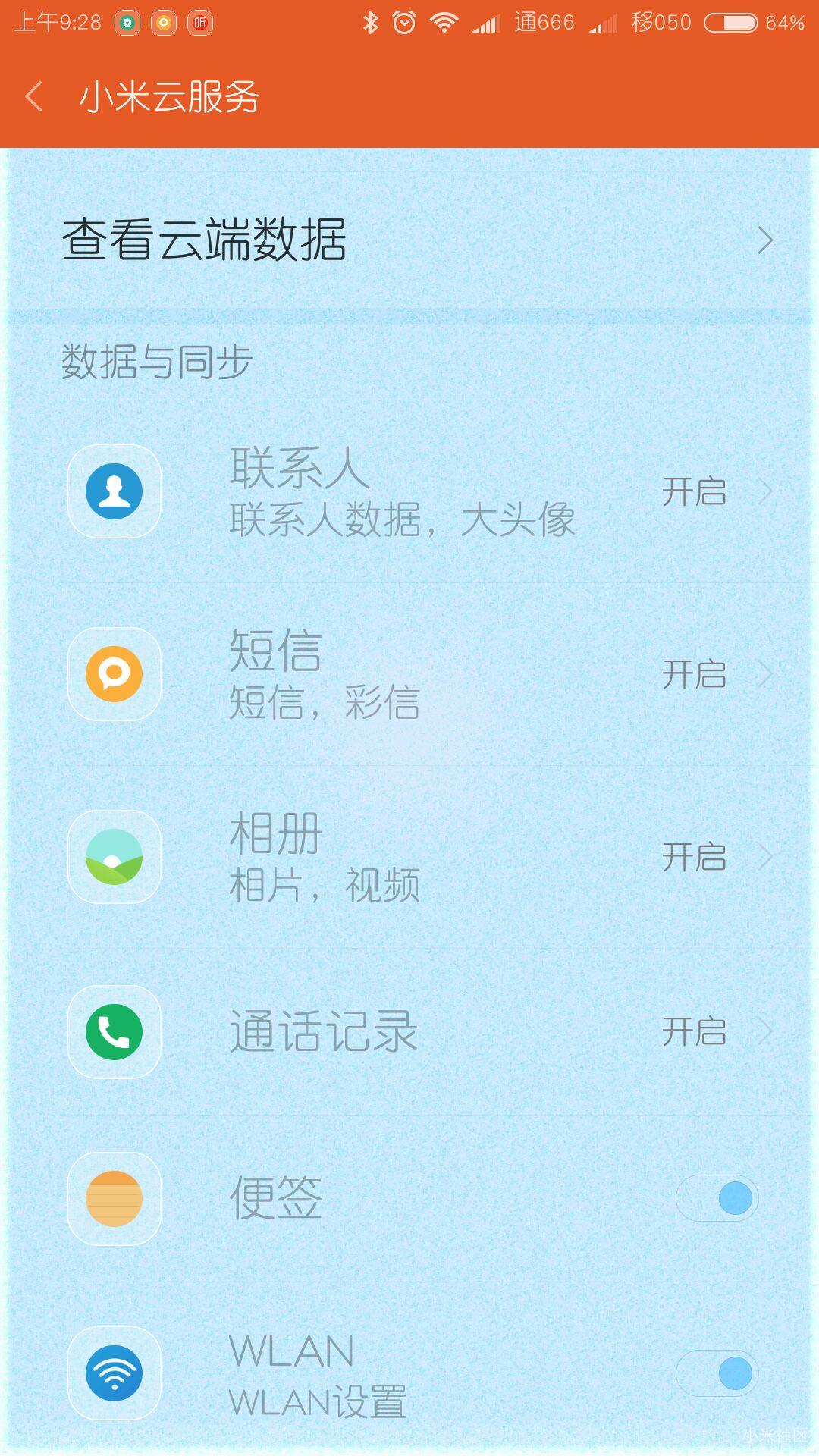Click the Bluetooth icon in status bar
The image size is (819, 1456).
(x=371, y=23)
